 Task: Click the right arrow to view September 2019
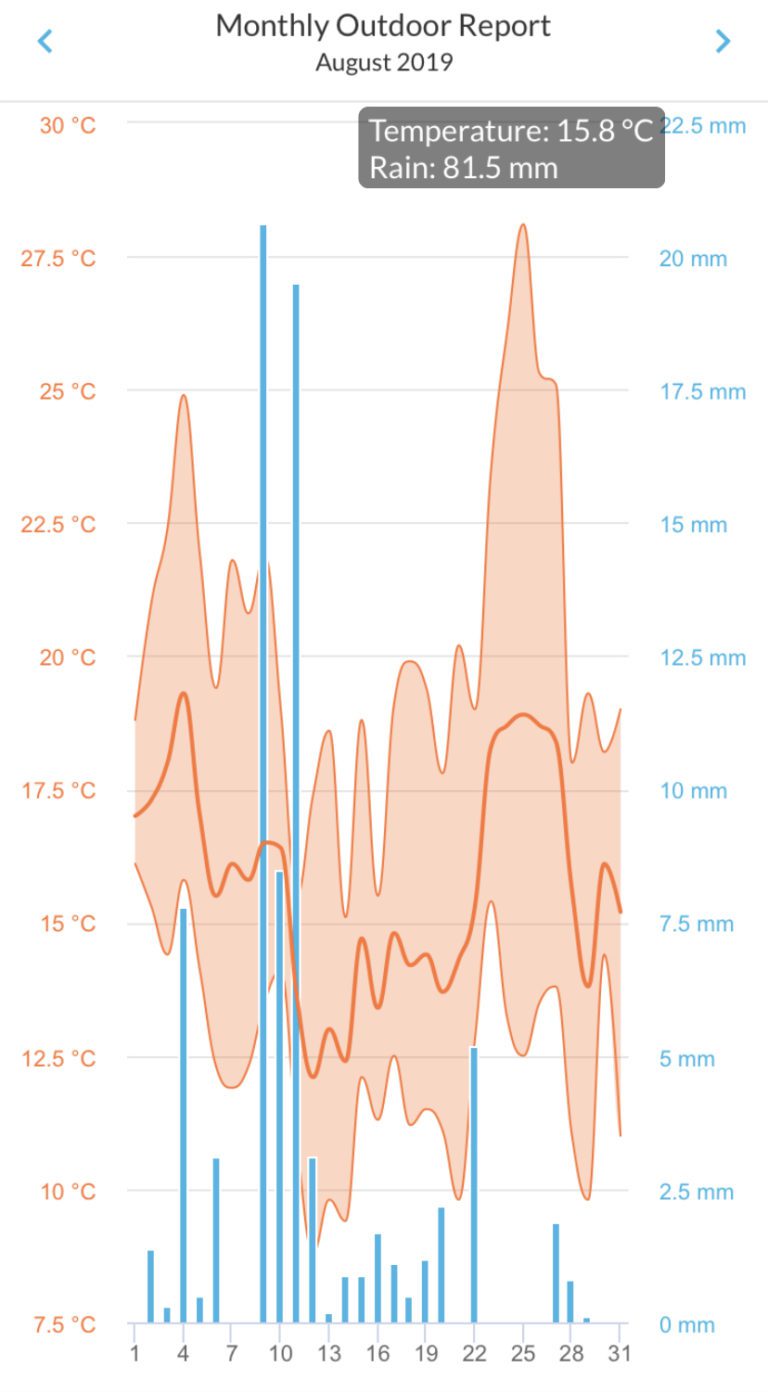(x=723, y=41)
